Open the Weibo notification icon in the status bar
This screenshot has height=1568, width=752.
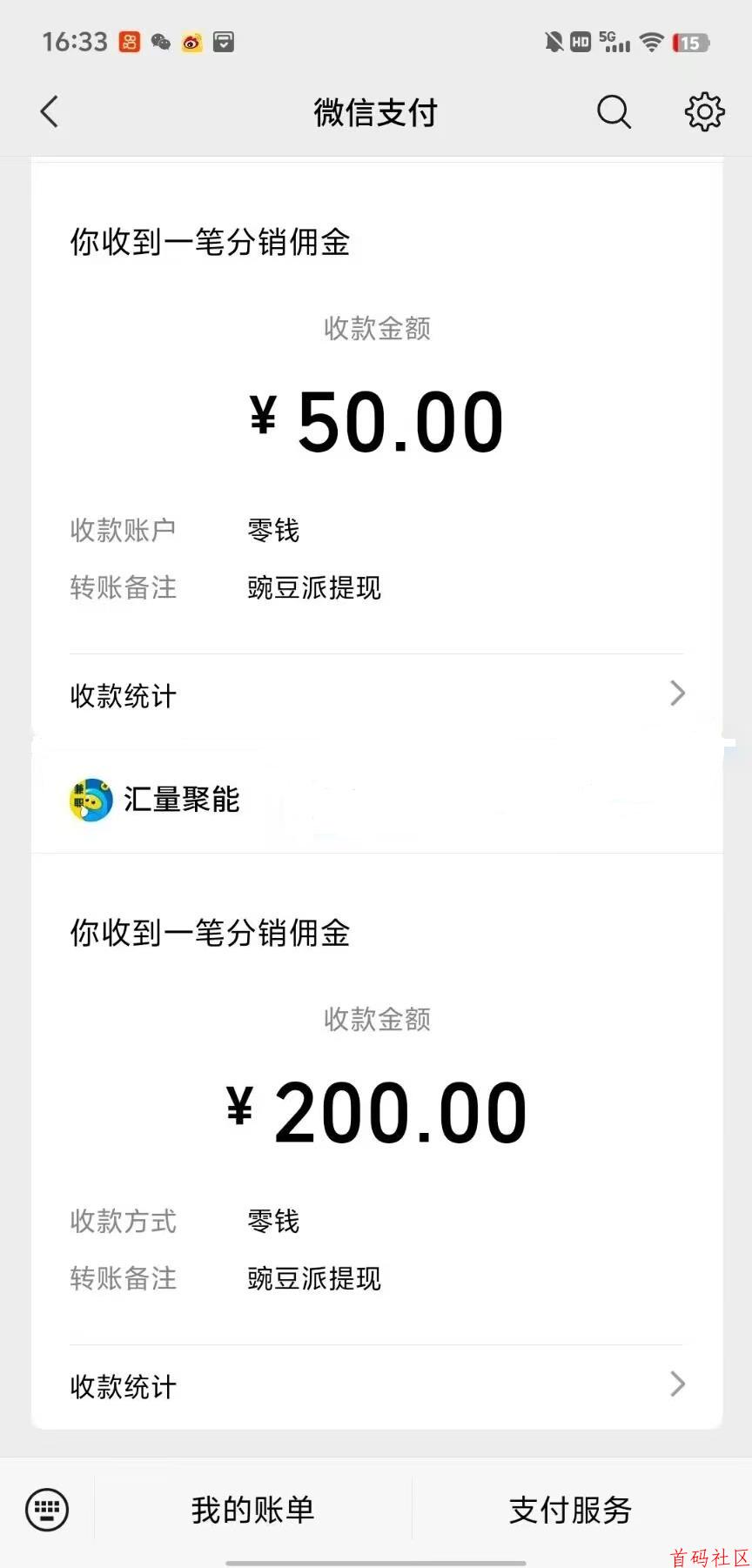pos(192,42)
